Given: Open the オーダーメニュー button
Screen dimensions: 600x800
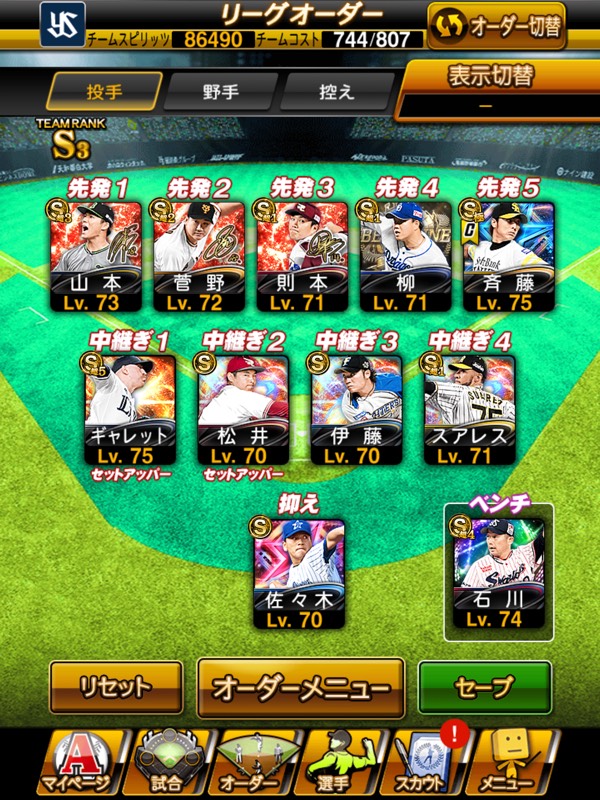Looking at the screenshot, I should (x=300, y=688).
